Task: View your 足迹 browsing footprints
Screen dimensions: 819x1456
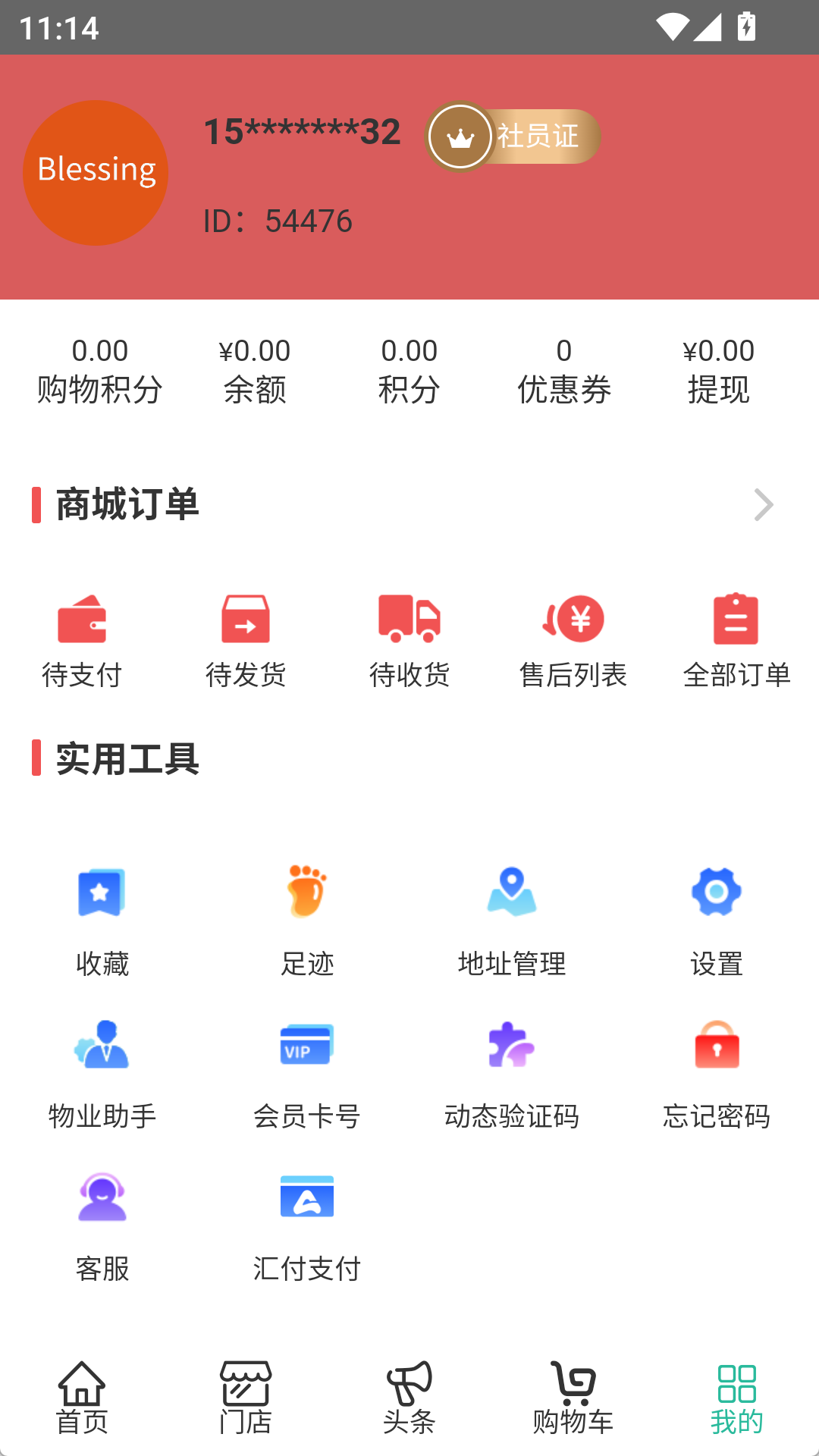Action: point(307,918)
